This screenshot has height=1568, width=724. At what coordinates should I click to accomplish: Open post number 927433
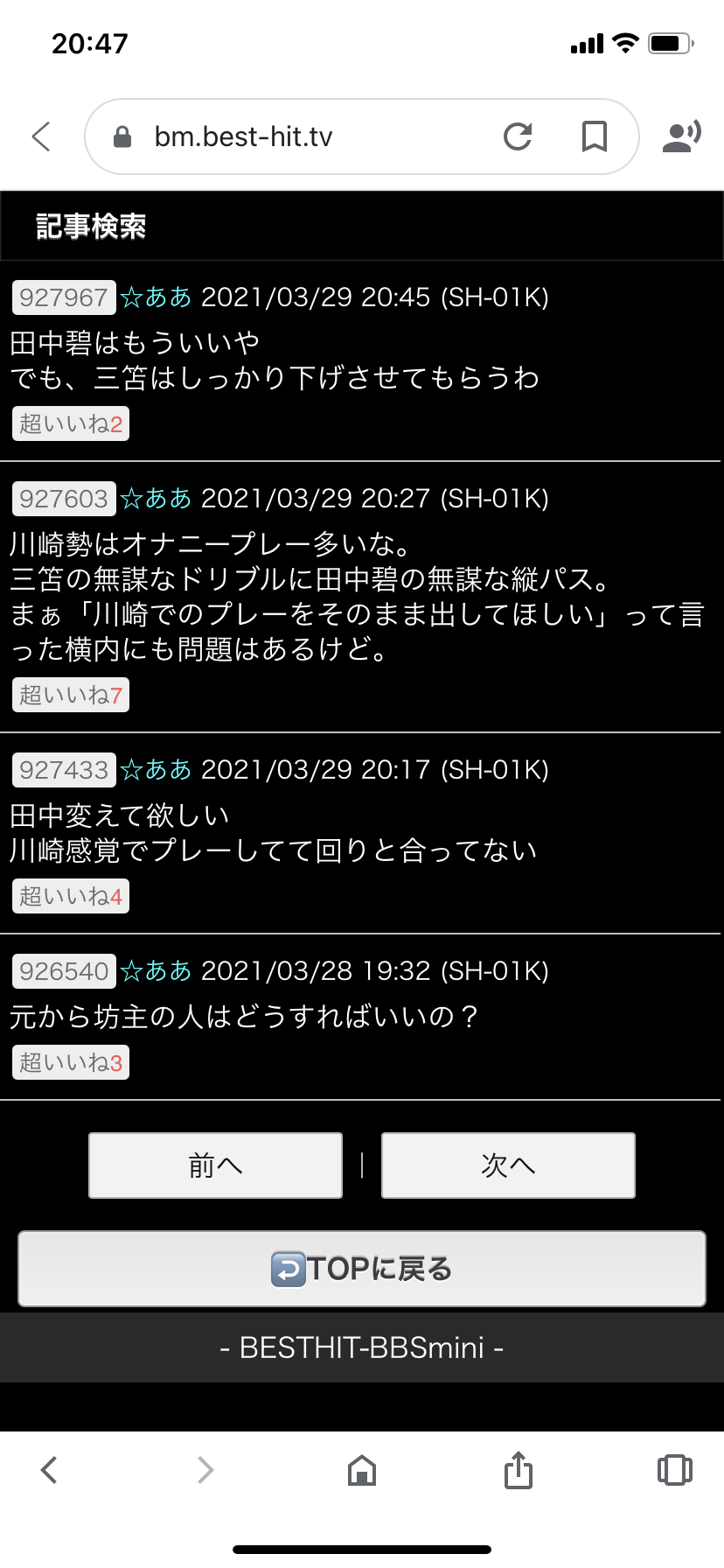click(x=64, y=770)
